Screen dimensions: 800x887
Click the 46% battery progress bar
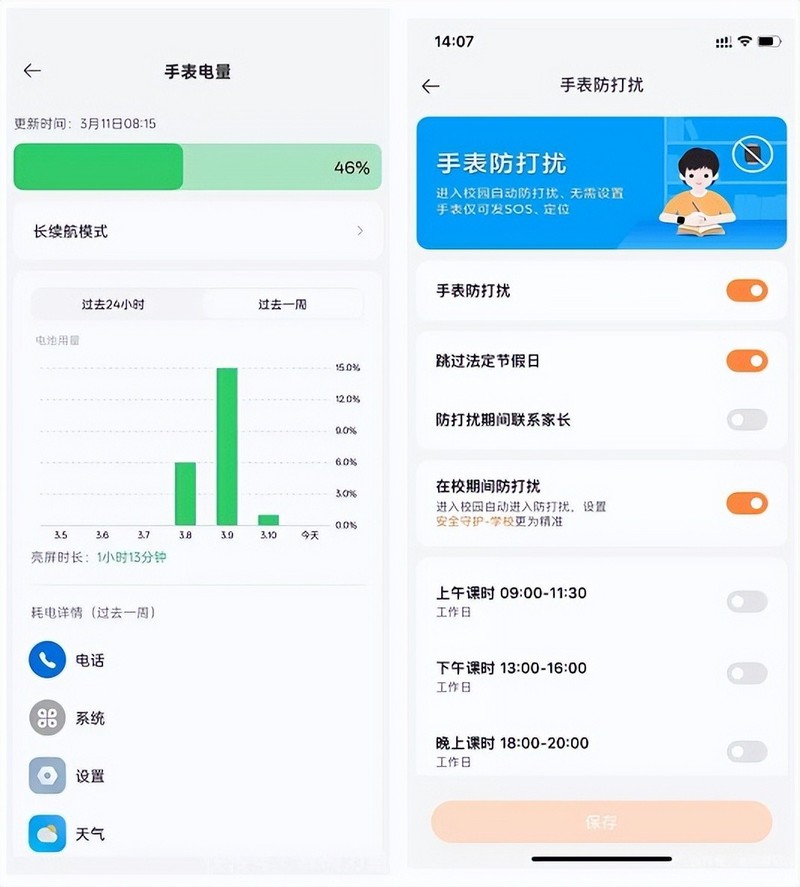(x=196, y=168)
